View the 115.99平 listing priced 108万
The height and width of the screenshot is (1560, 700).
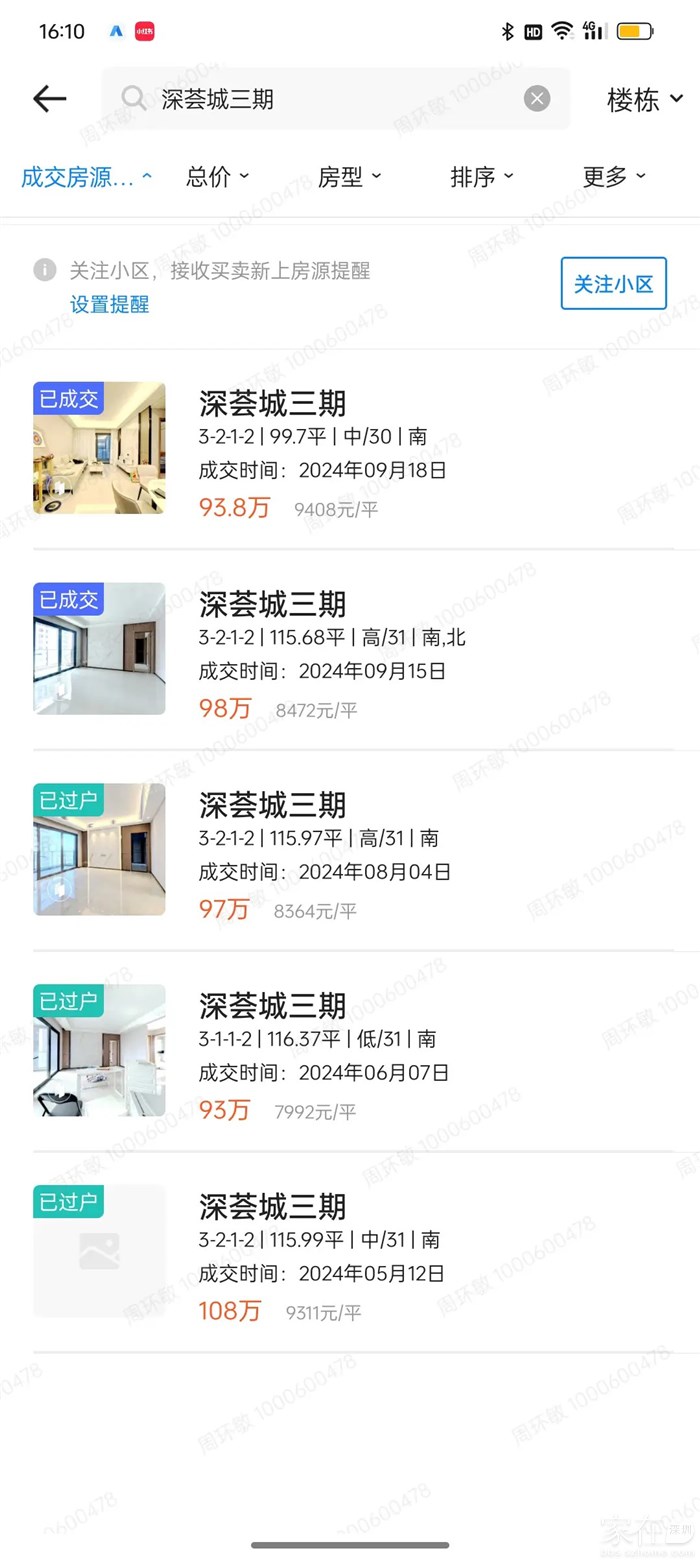350,1252
